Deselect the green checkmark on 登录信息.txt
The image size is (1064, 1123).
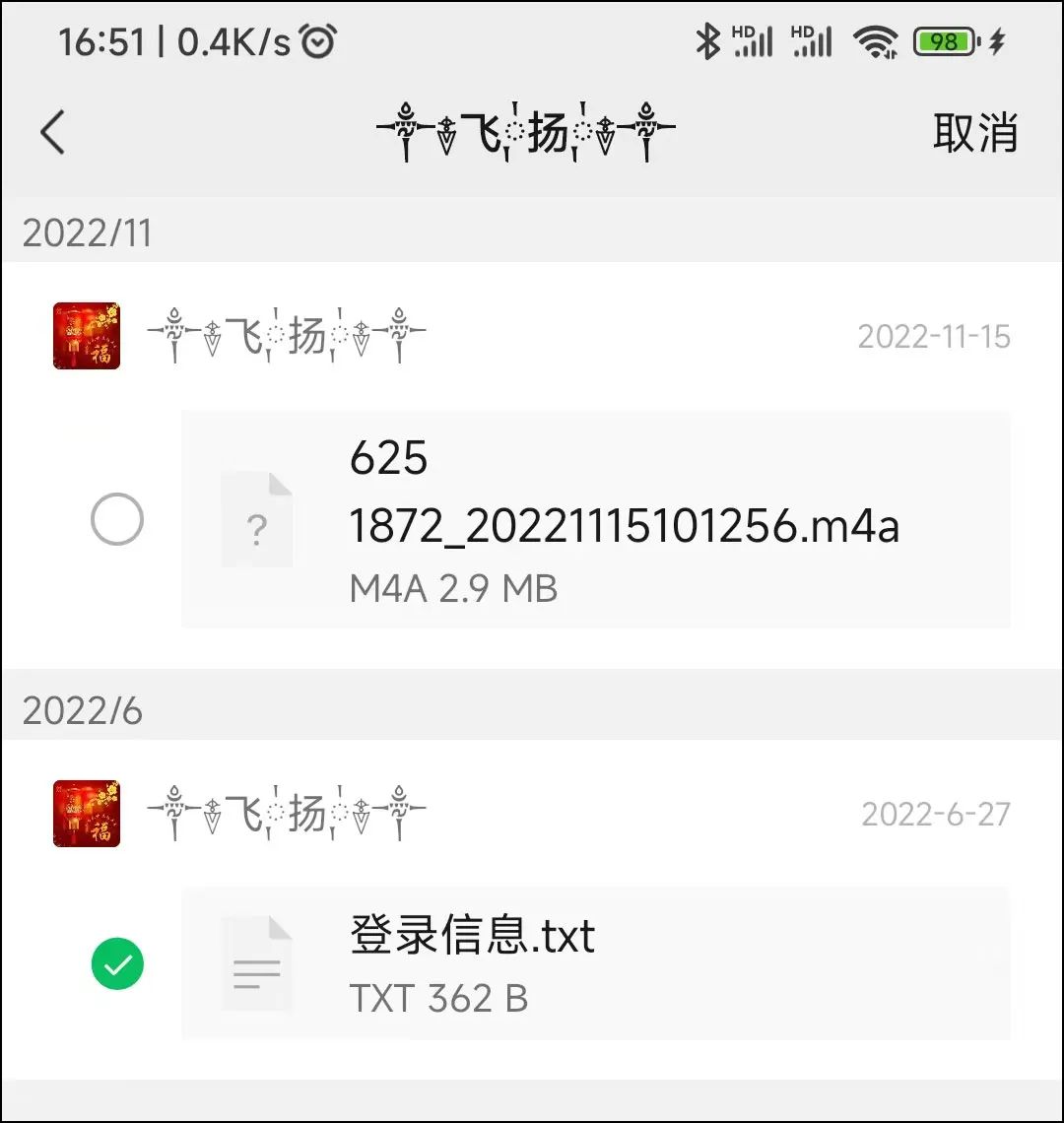coord(117,963)
